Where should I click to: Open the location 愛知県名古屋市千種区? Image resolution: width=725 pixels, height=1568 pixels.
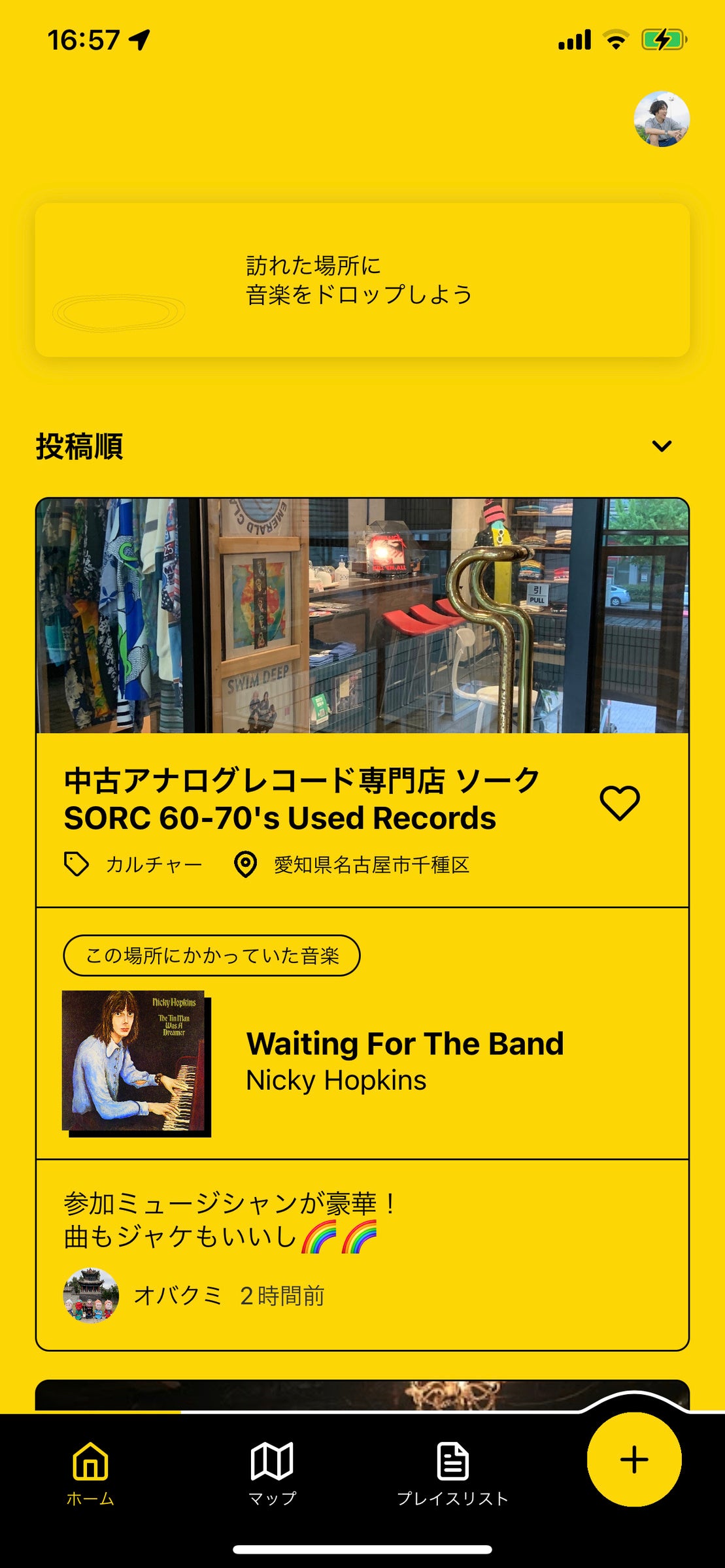point(353,864)
